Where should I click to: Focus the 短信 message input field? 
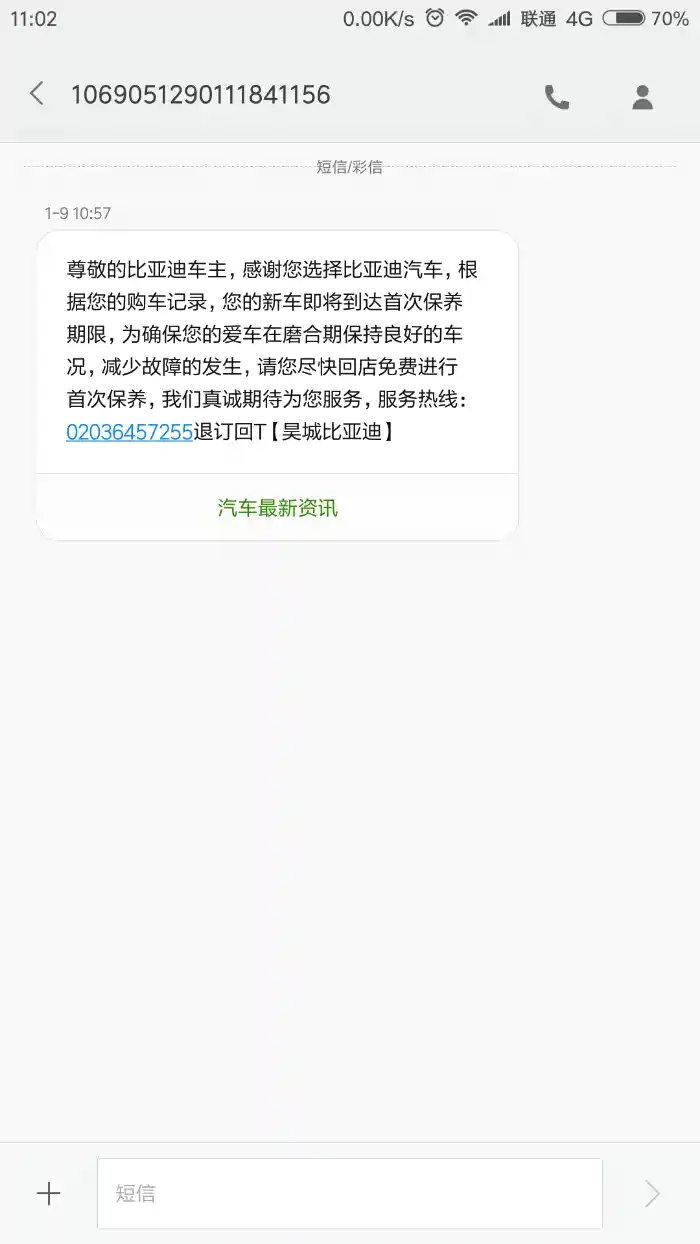click(349, 1193)
